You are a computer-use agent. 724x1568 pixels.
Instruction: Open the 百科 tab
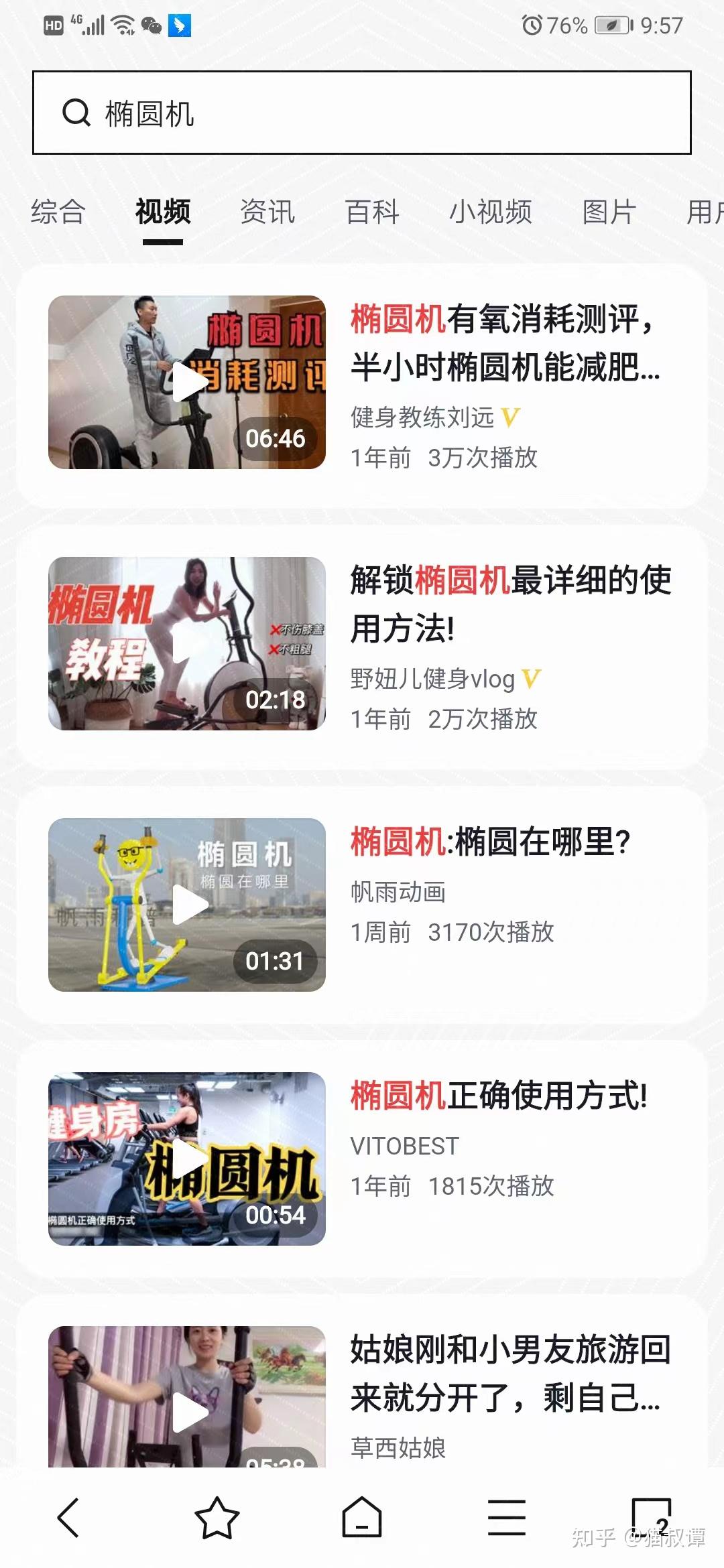pos(372,212)
